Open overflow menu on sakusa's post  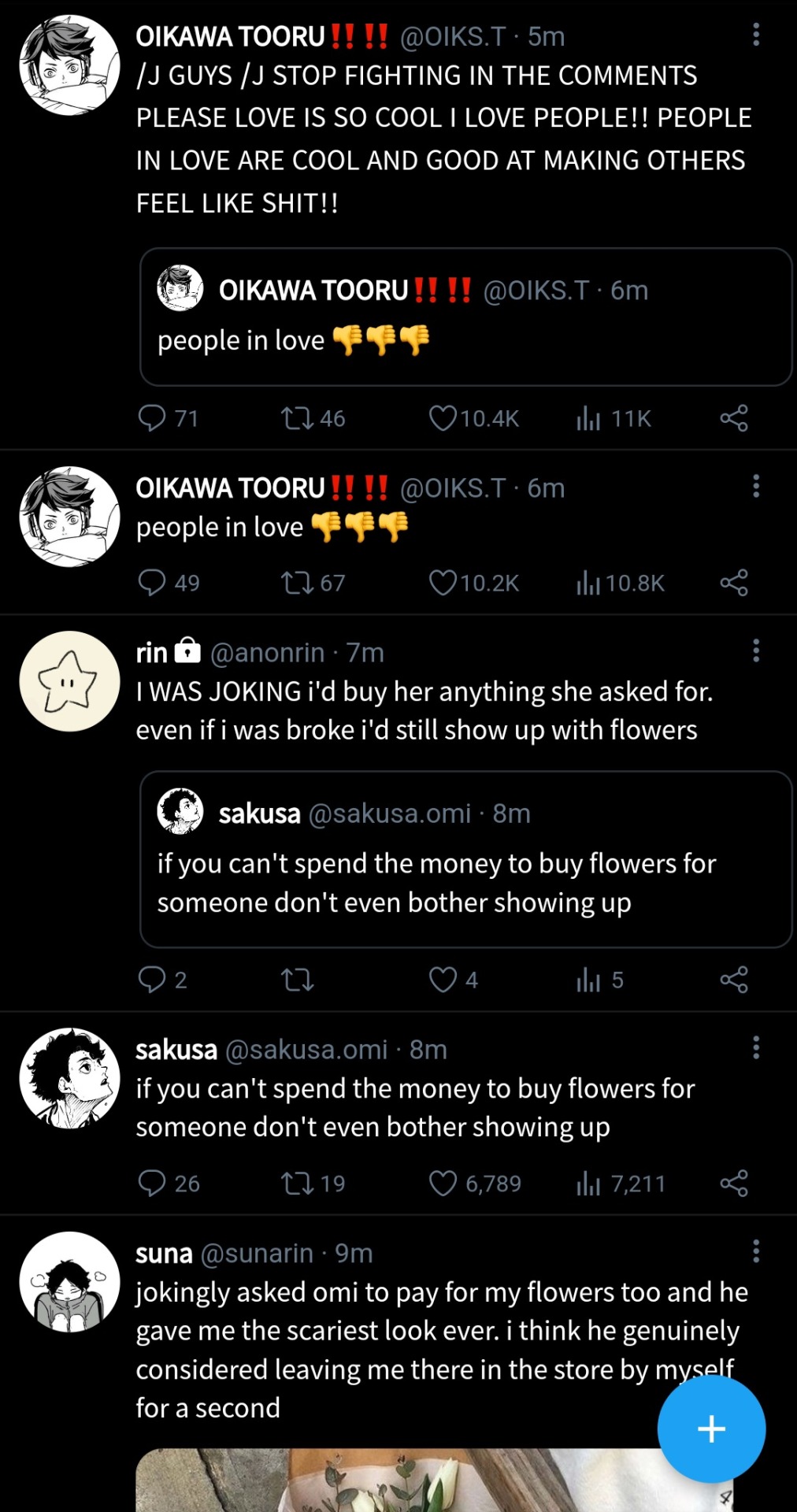756,1047
